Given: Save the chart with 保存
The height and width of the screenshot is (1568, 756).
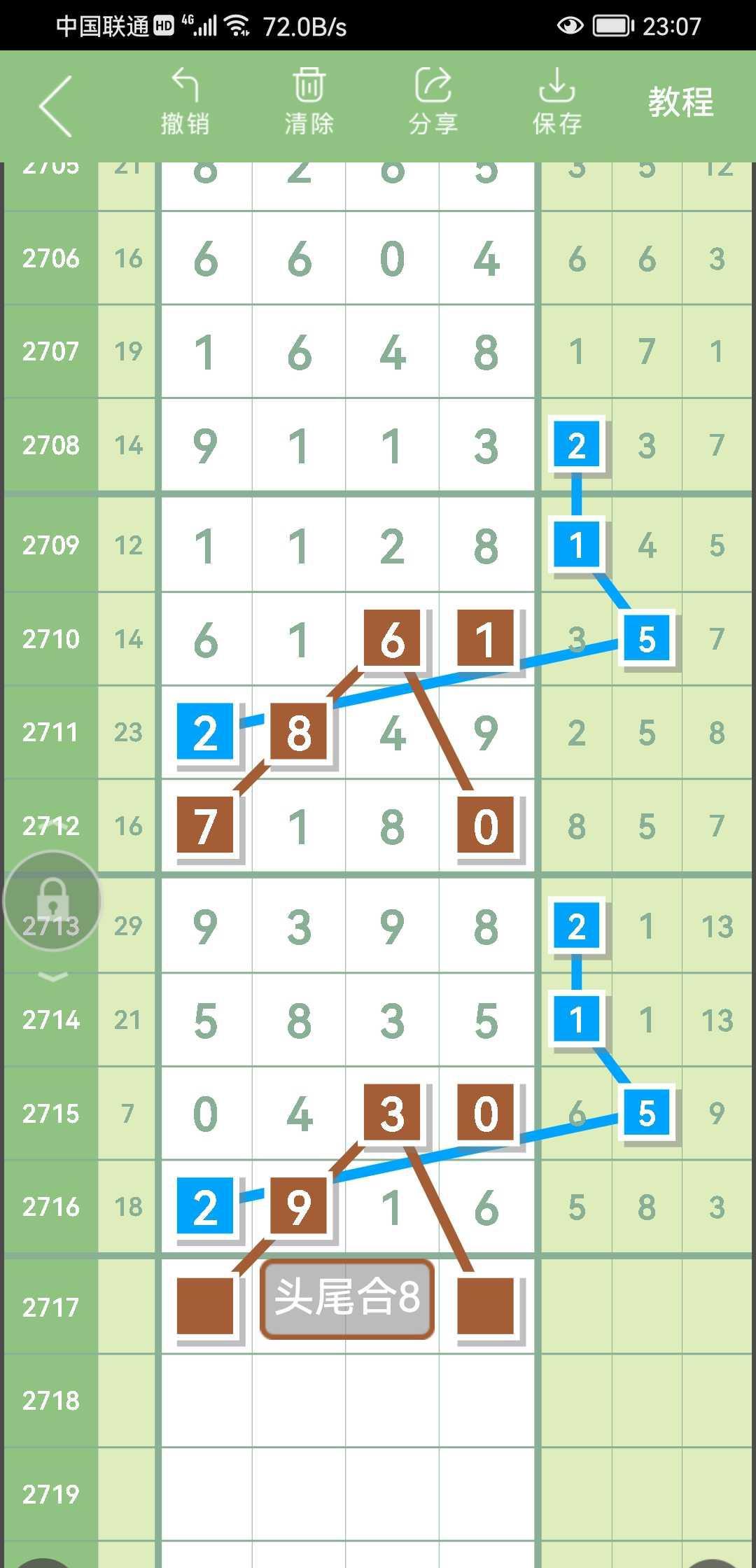Looking at the screenshot, I should pyautogui.click(x=556, y=103).
